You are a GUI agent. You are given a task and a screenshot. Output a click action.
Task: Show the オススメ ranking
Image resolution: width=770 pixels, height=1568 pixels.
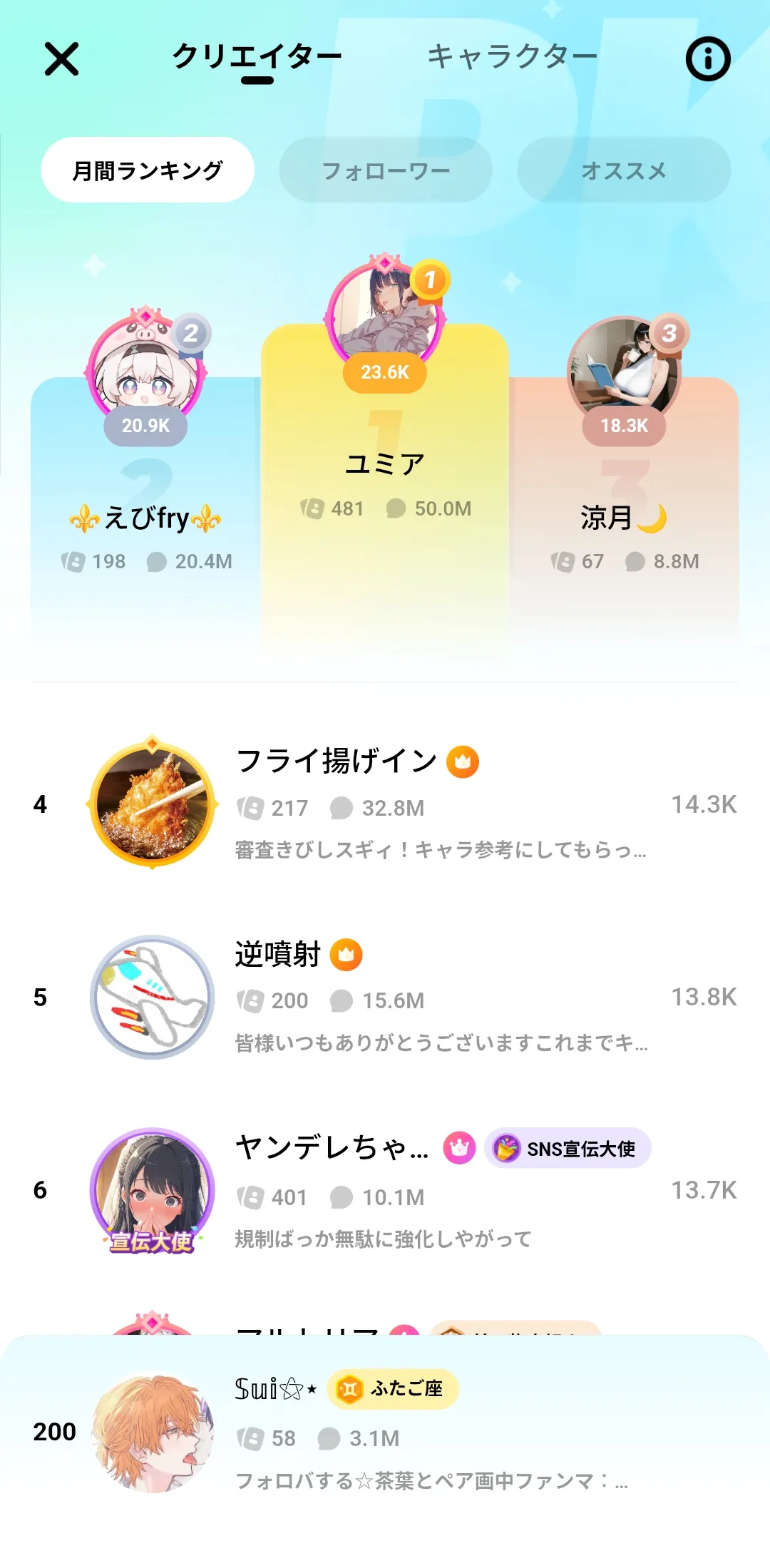(624, 170)
